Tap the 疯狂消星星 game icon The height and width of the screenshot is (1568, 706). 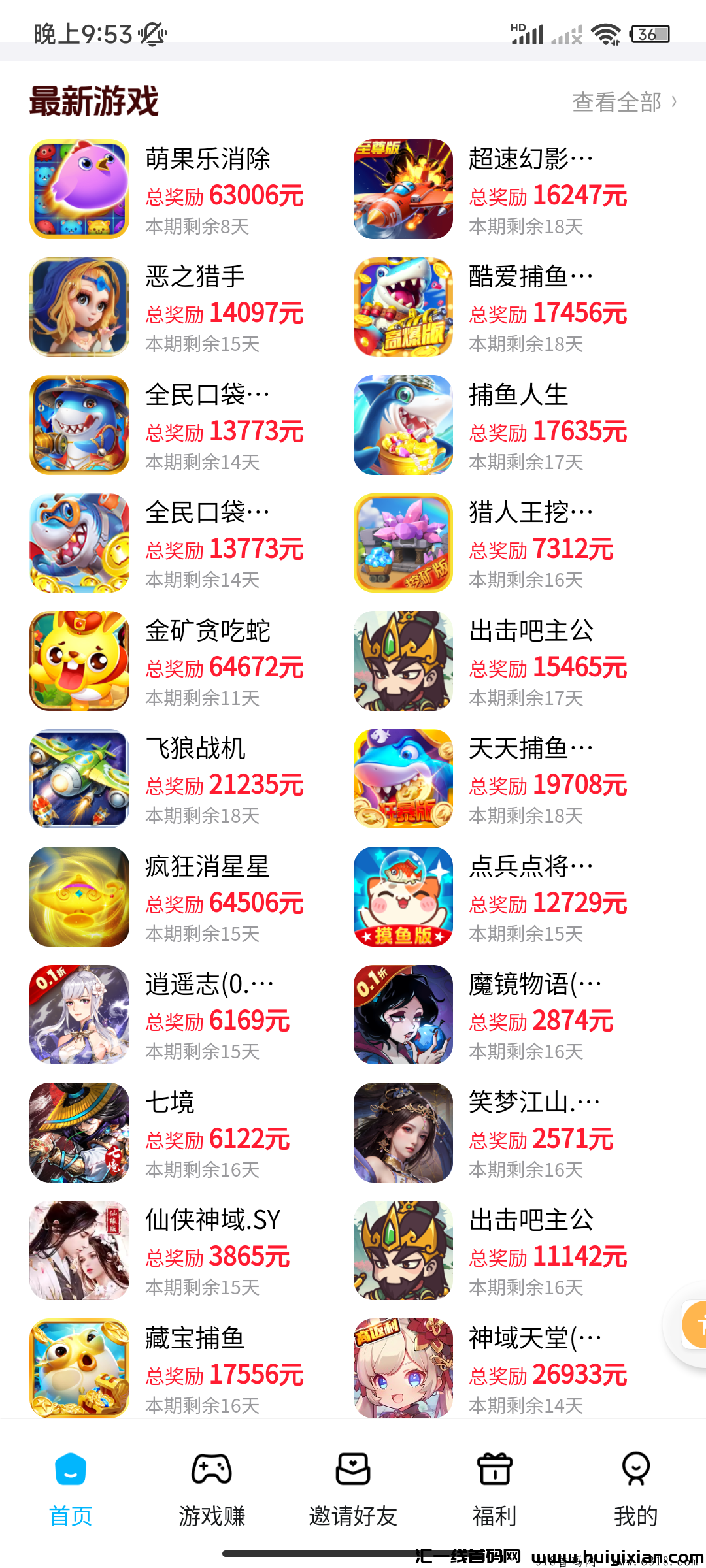[79, 896]
